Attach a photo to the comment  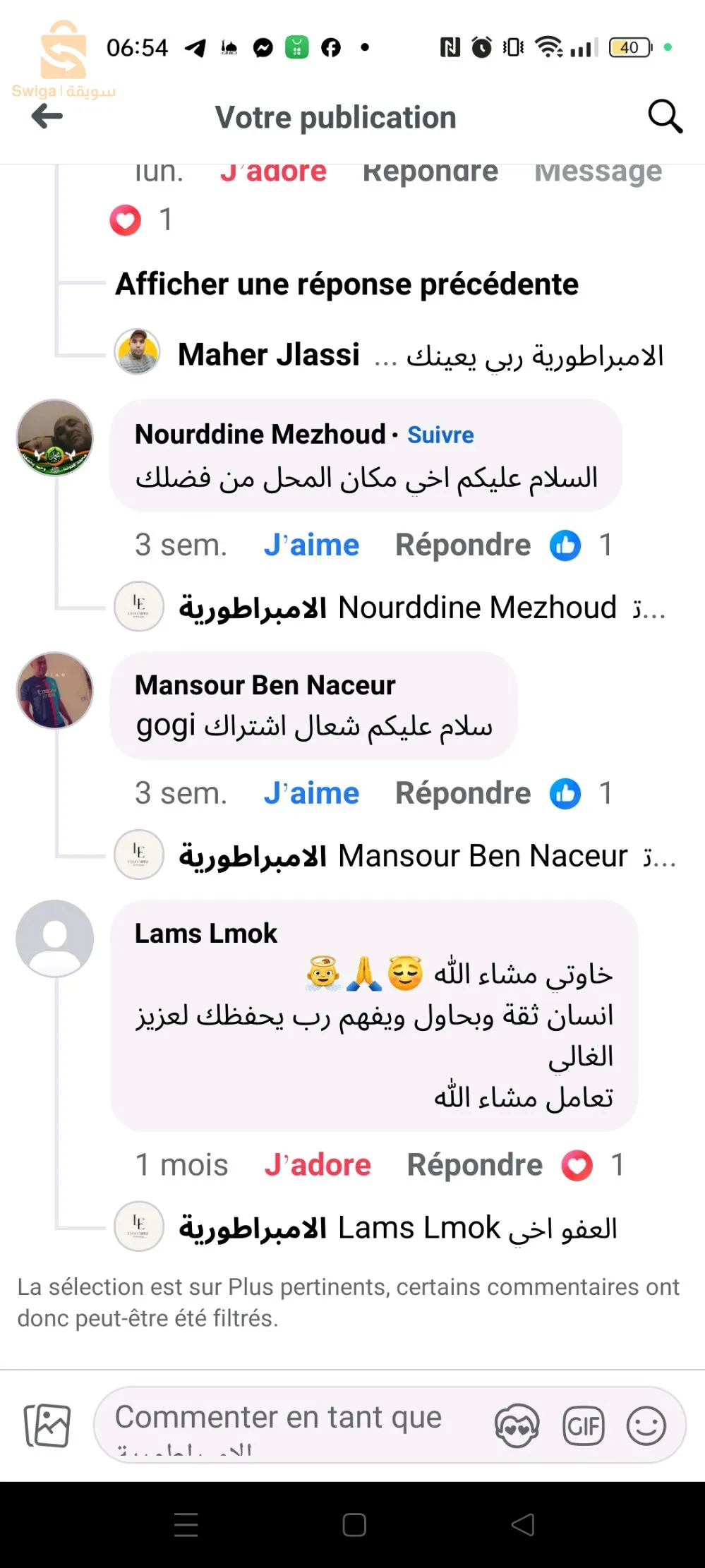click(47, 1425)
